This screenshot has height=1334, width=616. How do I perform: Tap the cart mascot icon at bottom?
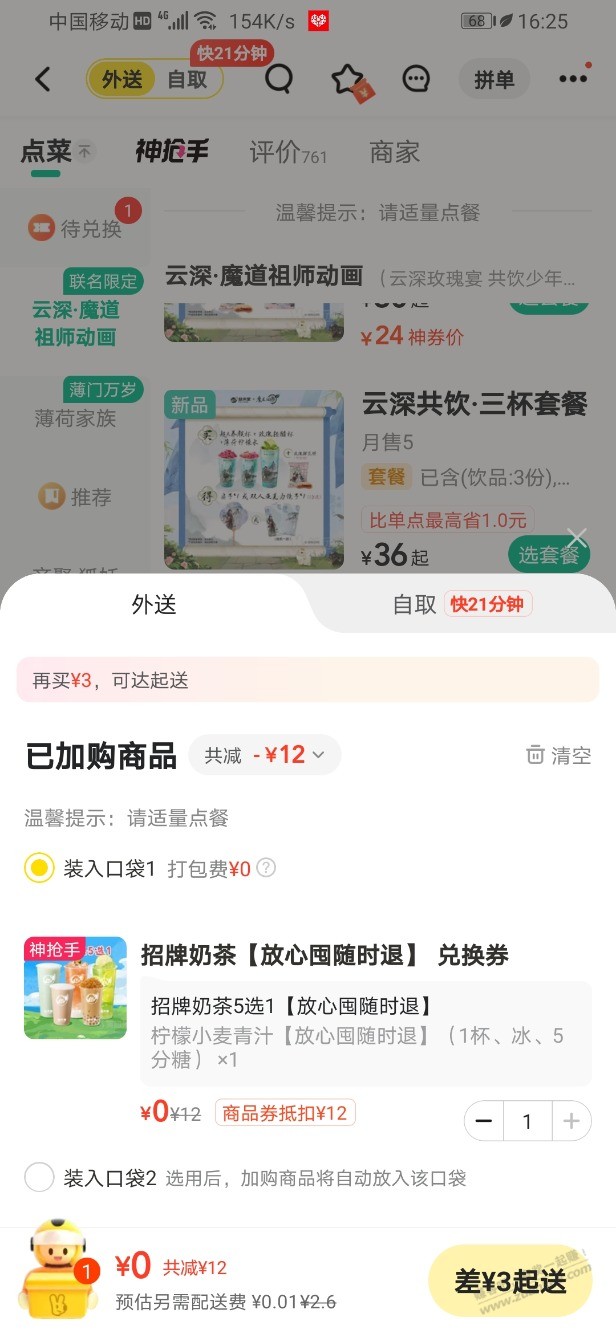pyautogui.click(x=60, y=1270)
